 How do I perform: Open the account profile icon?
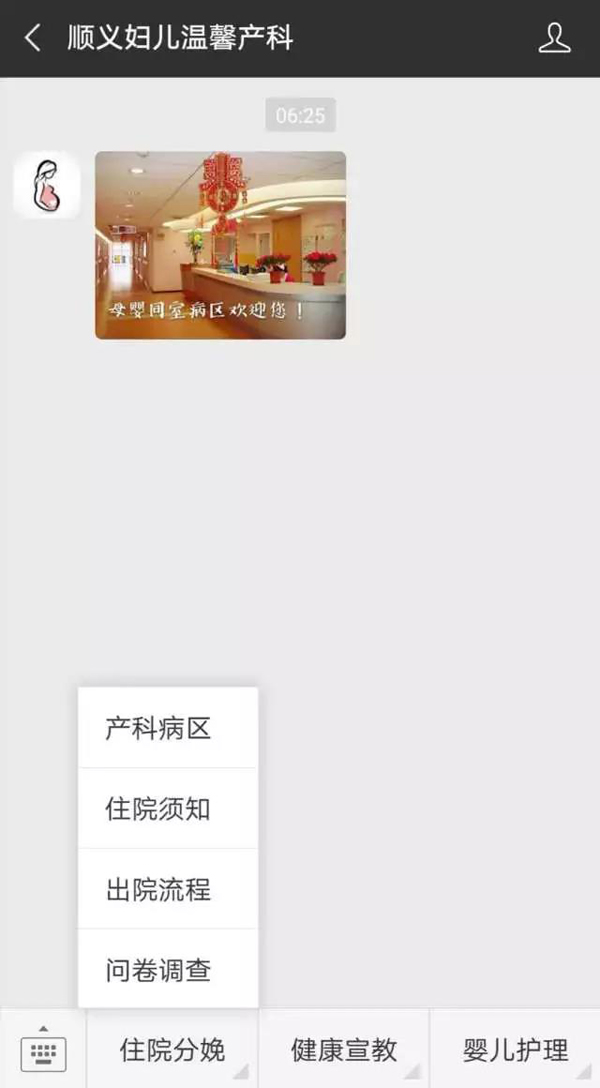click(x=553, y=39)
